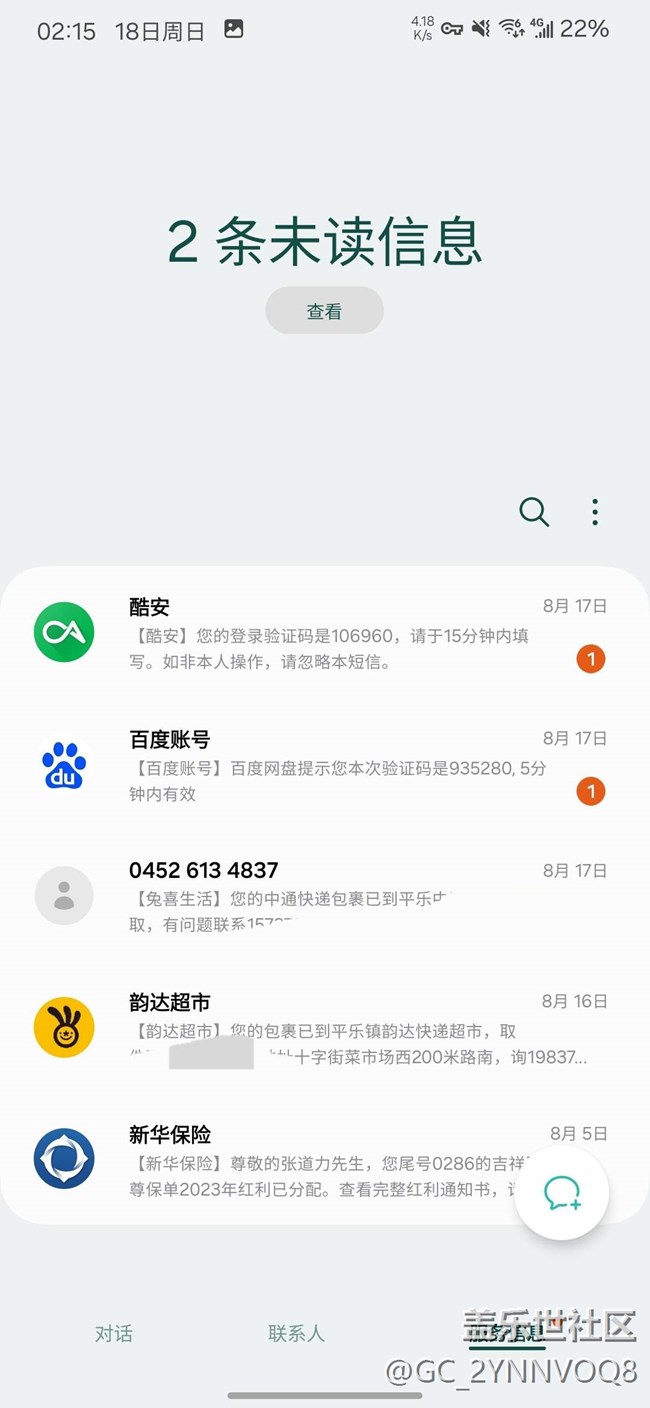The height and width of the screenshot is (1408, 650).
Task: Switch to the 对话 tab
Action: [114, 1333]
